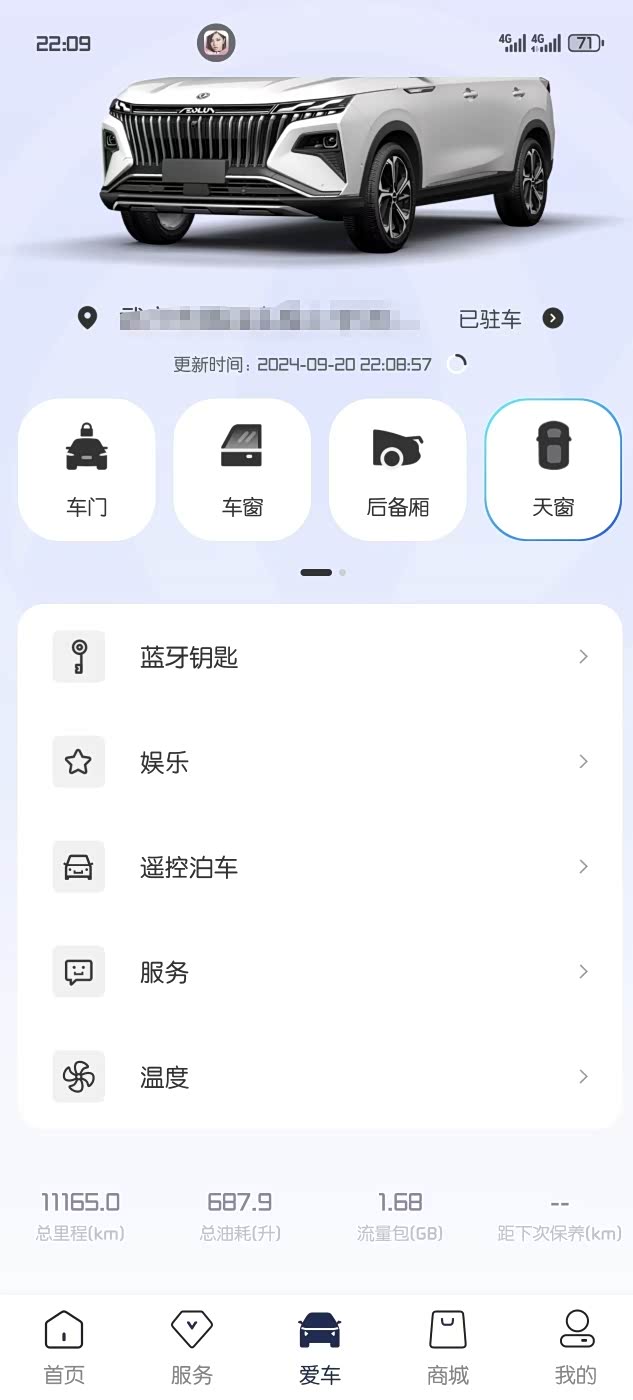
Task: Open the 蓝牙钥匙 row
Action: coord(320,657)
